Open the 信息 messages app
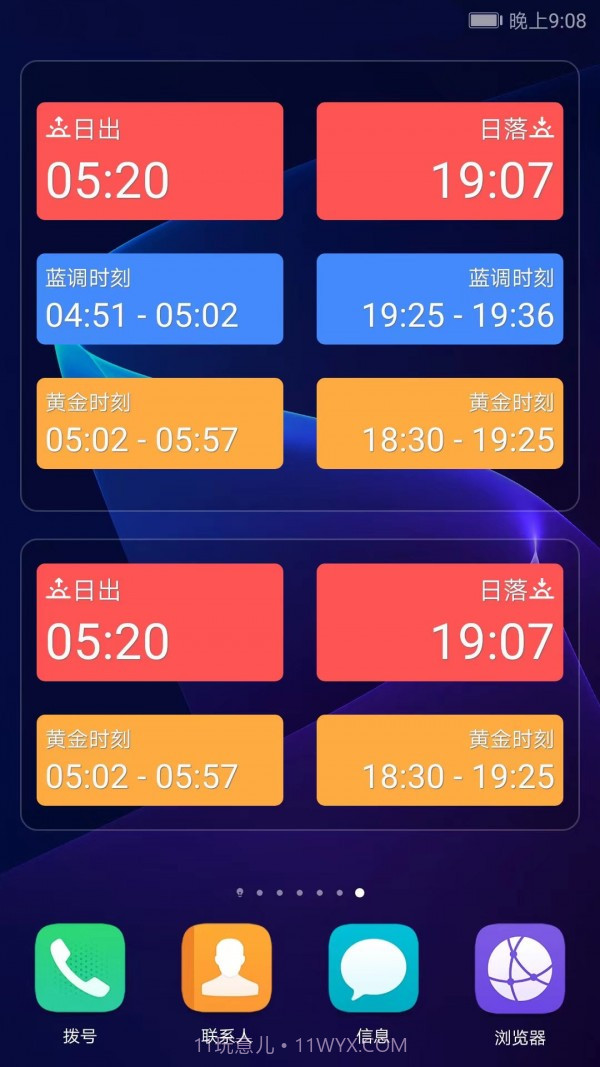 (x=373, y=968)
